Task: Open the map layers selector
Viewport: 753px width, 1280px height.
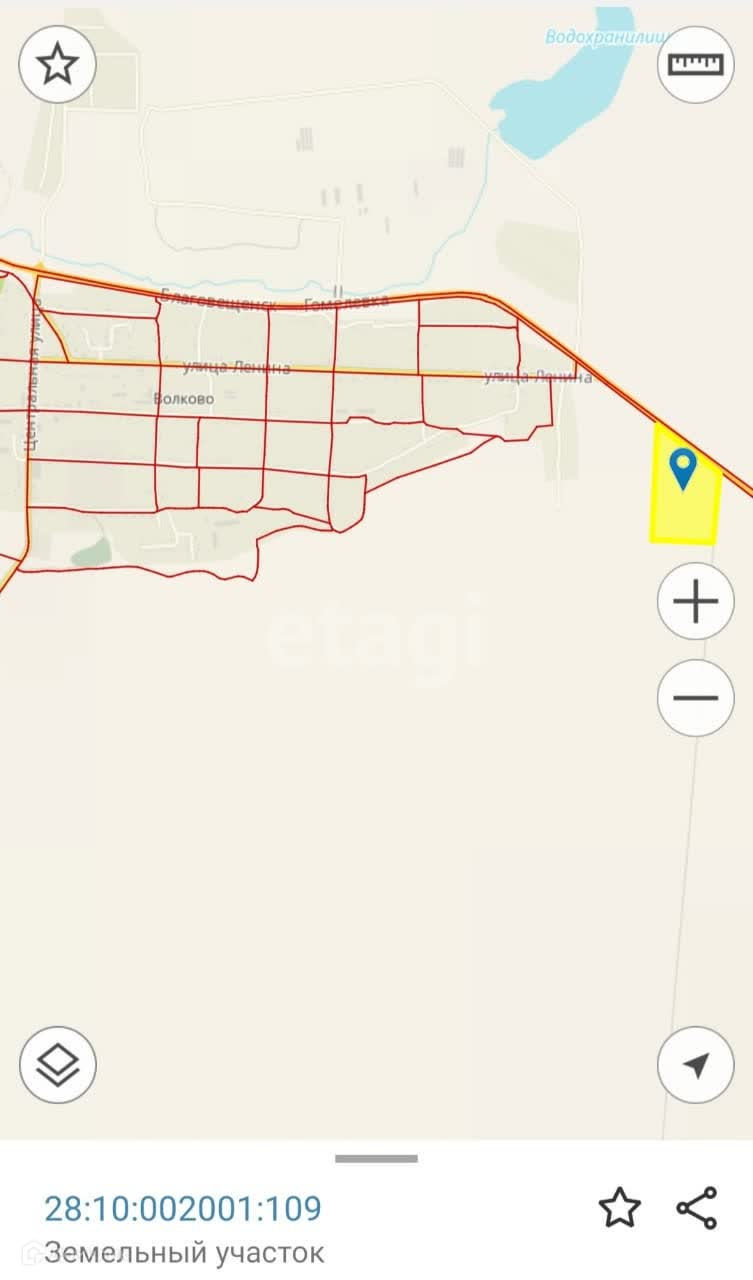Action: [x=57, y=1065]
